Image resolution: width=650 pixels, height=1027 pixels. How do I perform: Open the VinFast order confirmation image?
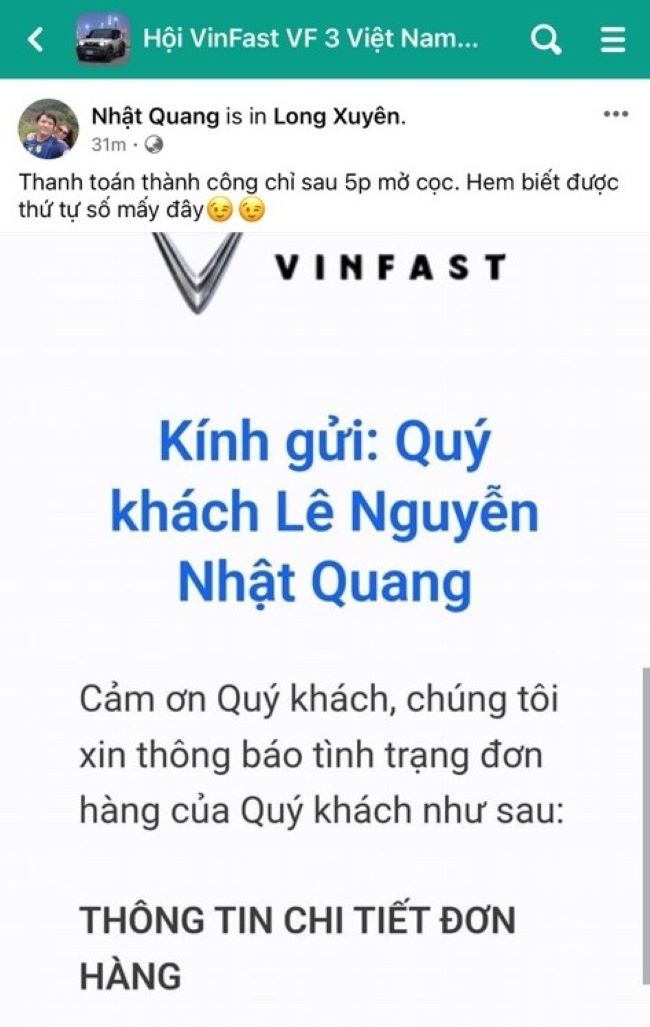click(x=325, y=620)
